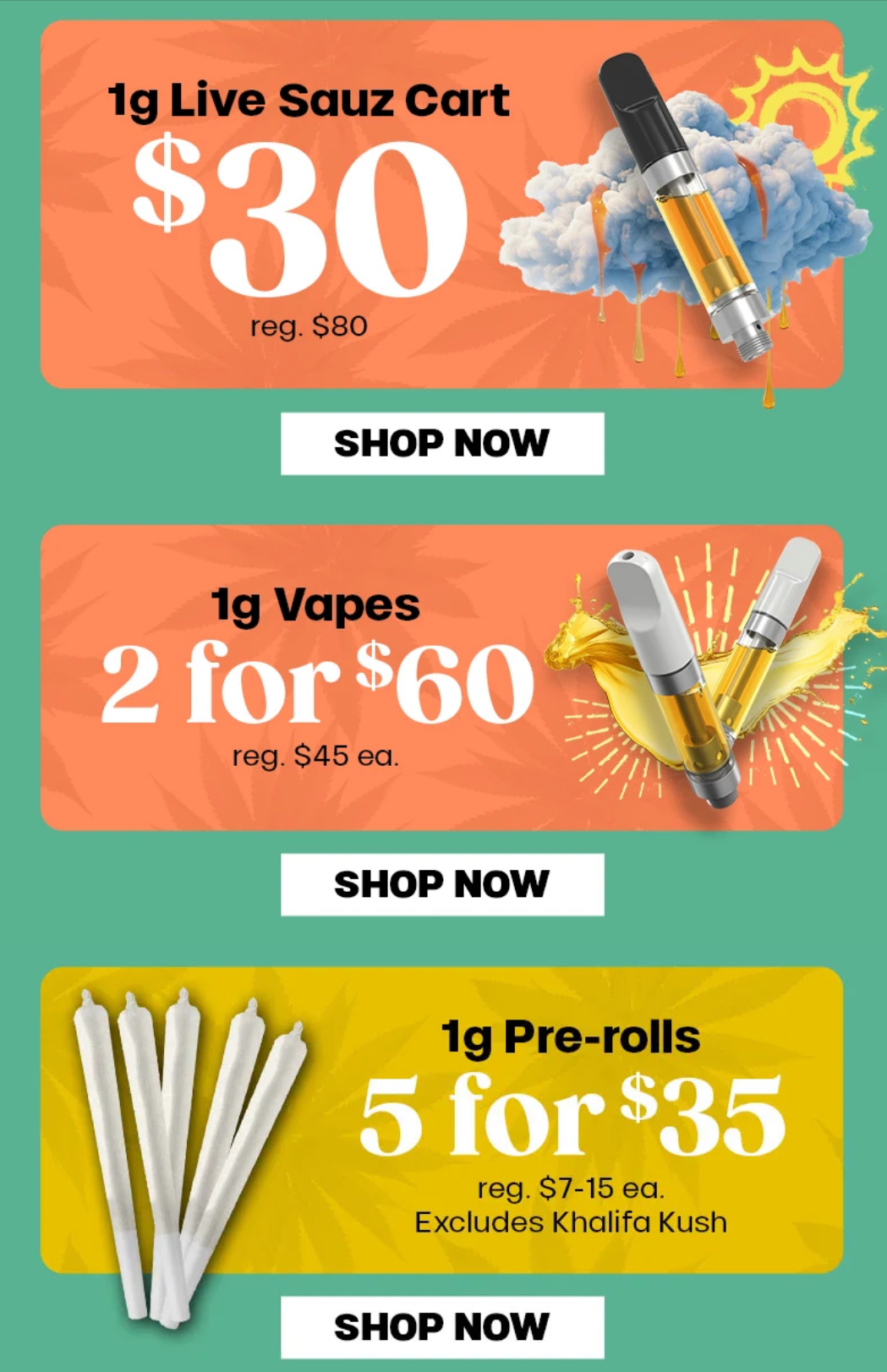
Task: Select Shop Now below the Pre-rolls banner
Action: (x=442, y=1326)
